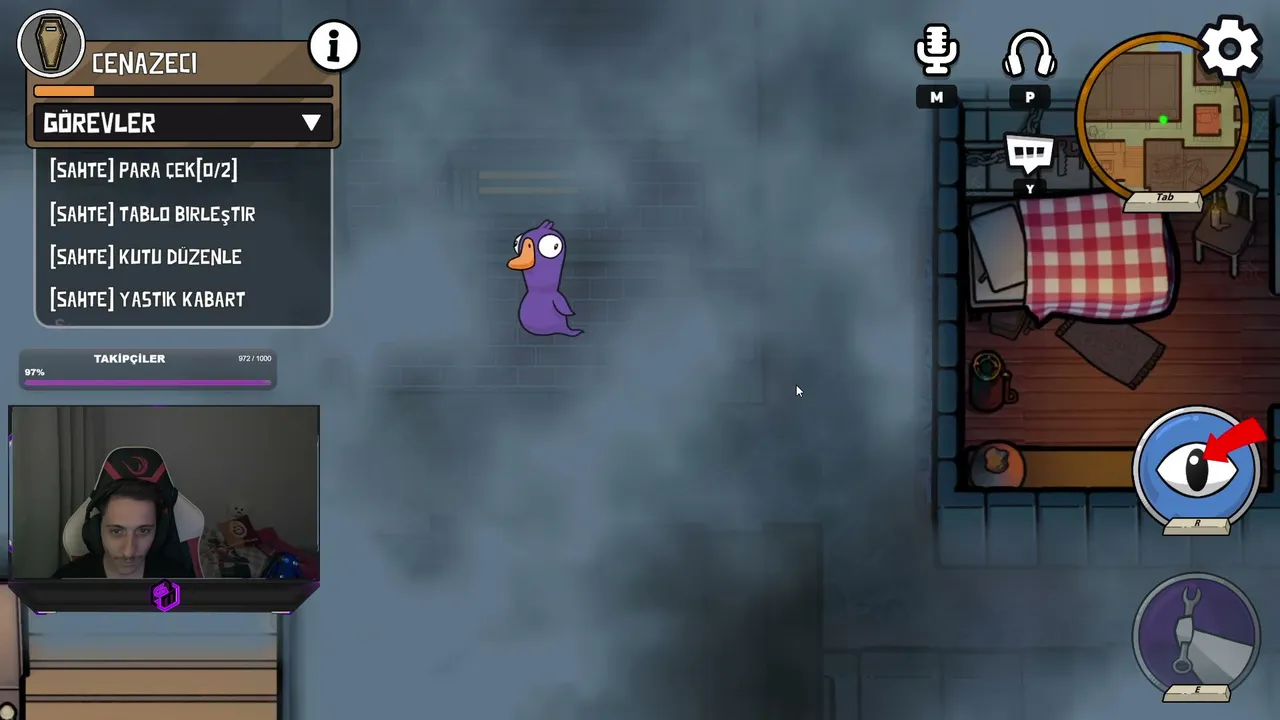The image size is (1280, 720).
Task: Open the role info icon
Action: 334,46
